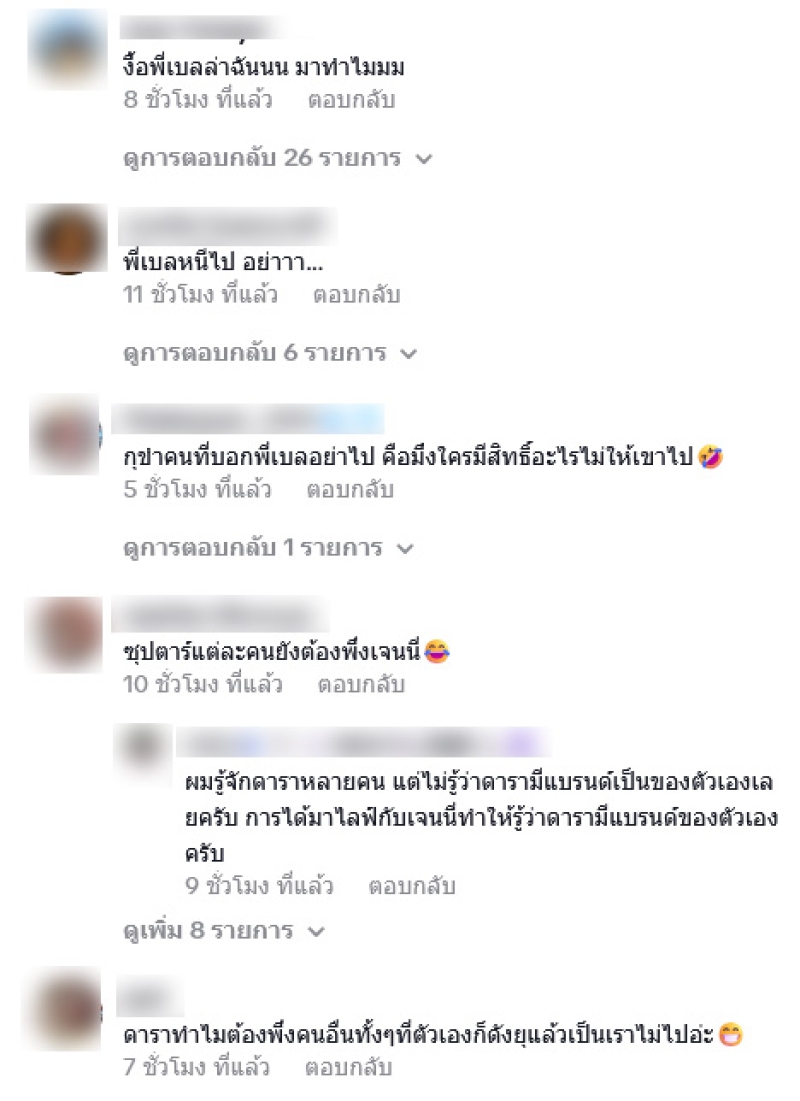The image size is (800, 1101).
Task: Show more with ดูเพิ่ม 8 รายการ
Action: 224,931
